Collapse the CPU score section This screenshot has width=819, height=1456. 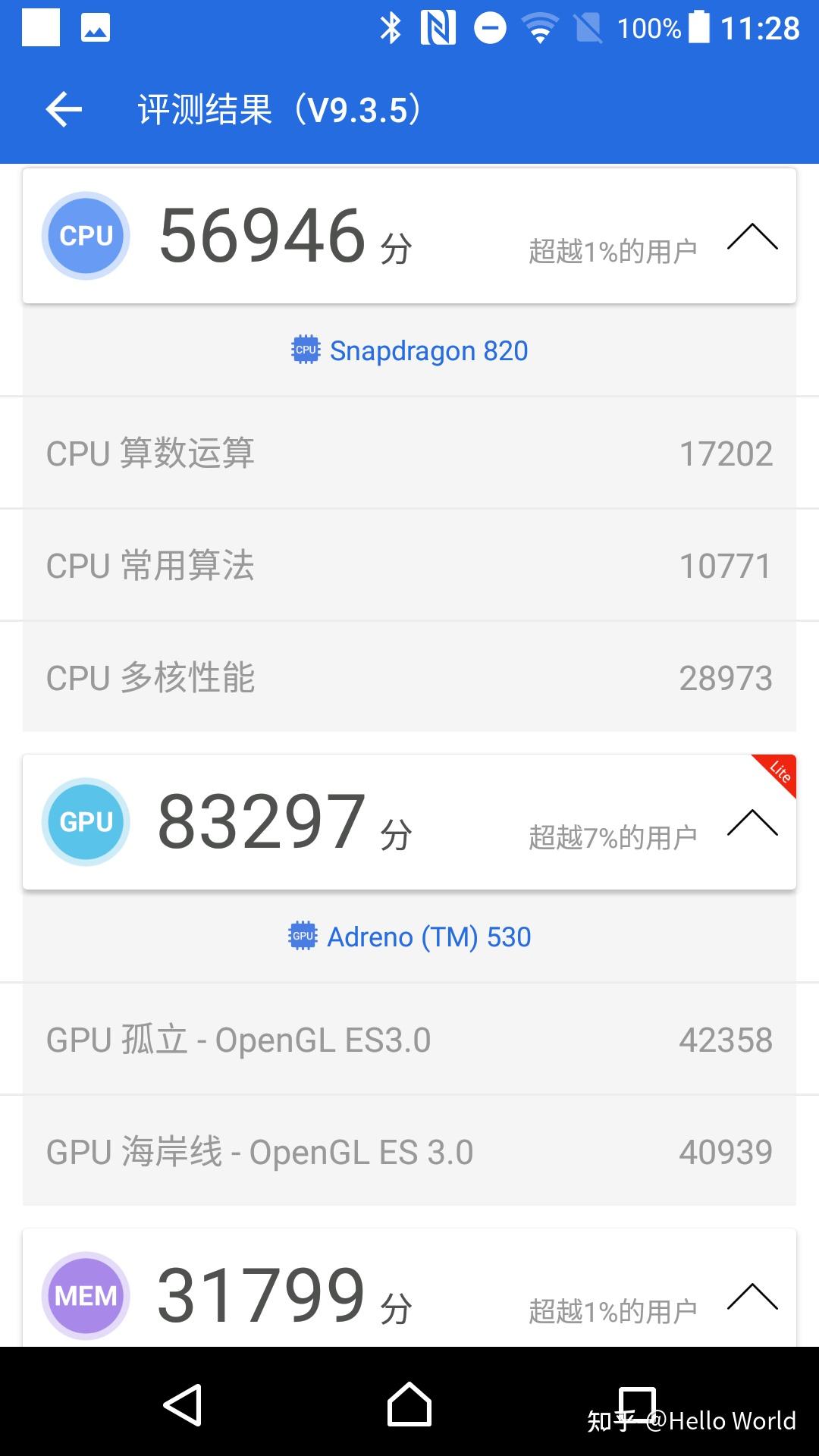pyautogui.click(x=752, y=237)
